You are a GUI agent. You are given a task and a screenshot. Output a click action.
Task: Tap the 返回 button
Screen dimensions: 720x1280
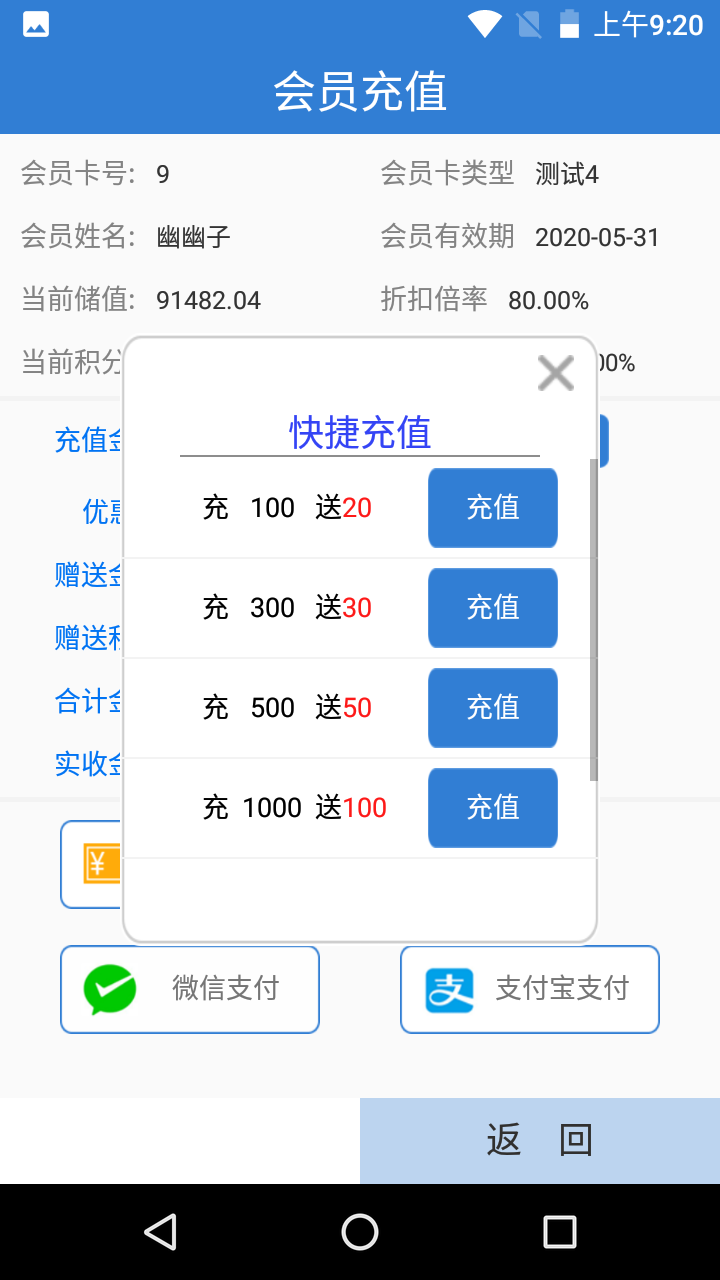click(x=540, y=1141)
